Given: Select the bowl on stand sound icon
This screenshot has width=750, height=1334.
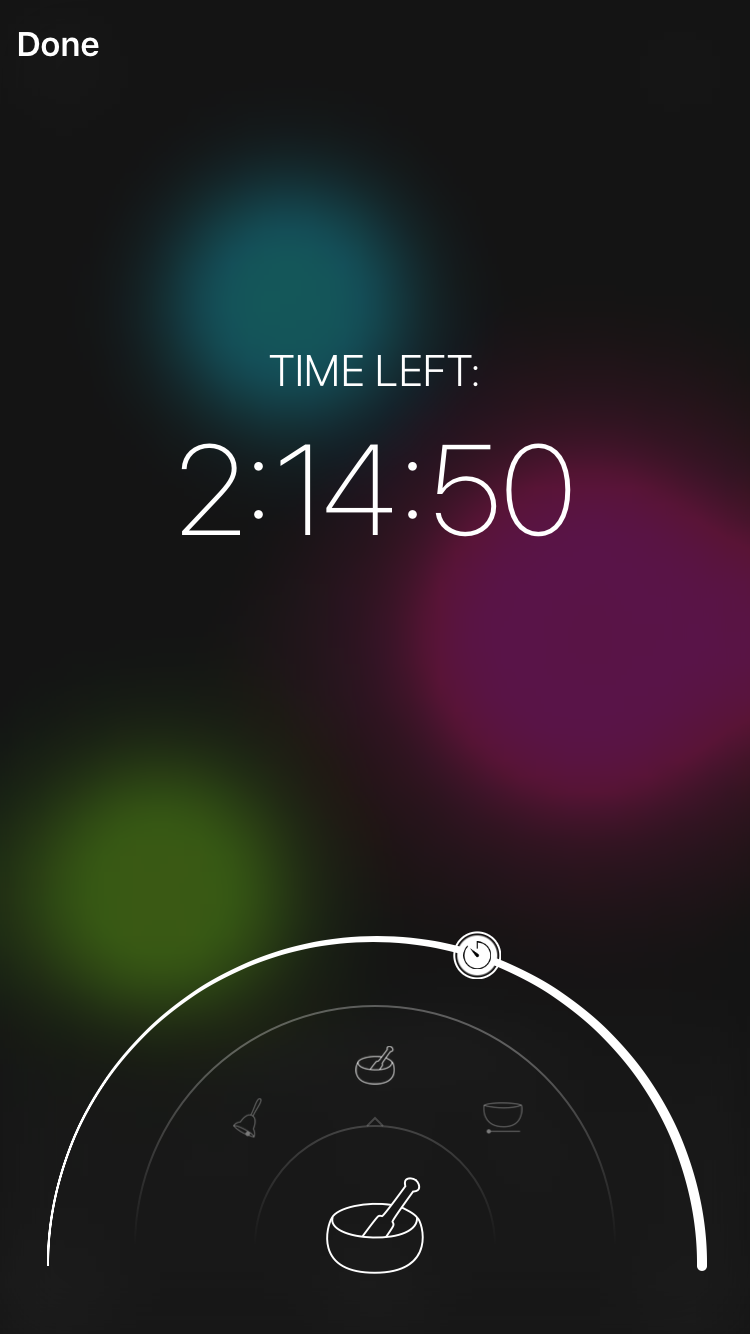Looking at the screenshot, I should click(503, 1116).
